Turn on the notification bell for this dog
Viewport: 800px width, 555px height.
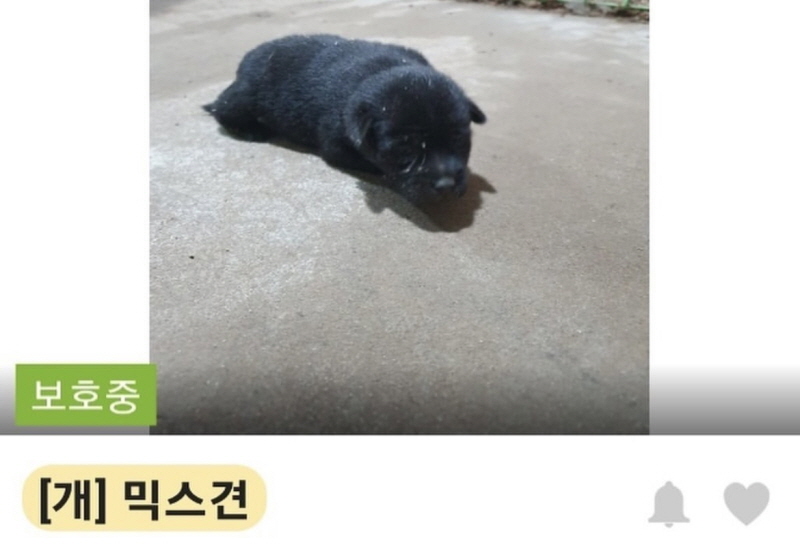pyautogui.click(x=668, y=503)
